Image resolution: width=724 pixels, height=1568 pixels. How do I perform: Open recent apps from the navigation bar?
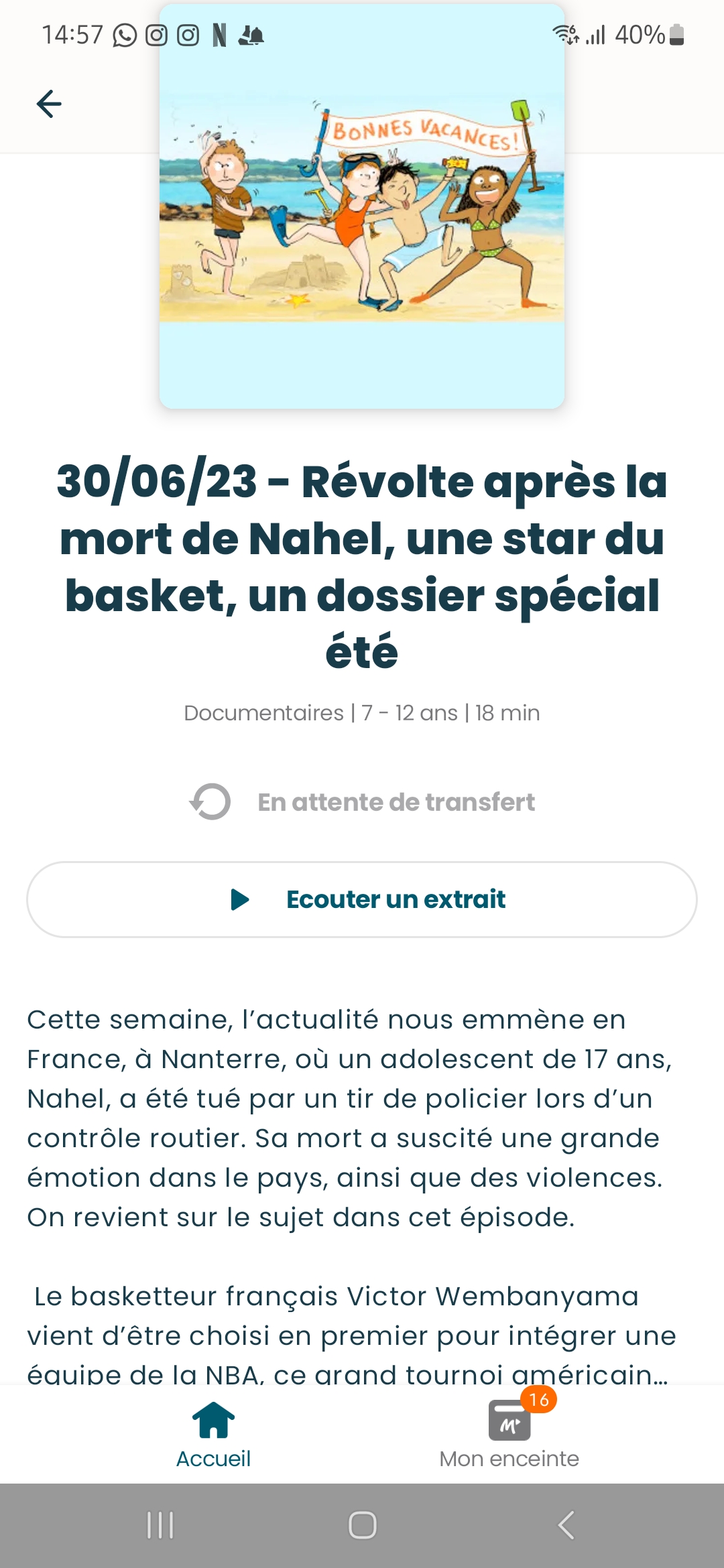pos(160,1525)
